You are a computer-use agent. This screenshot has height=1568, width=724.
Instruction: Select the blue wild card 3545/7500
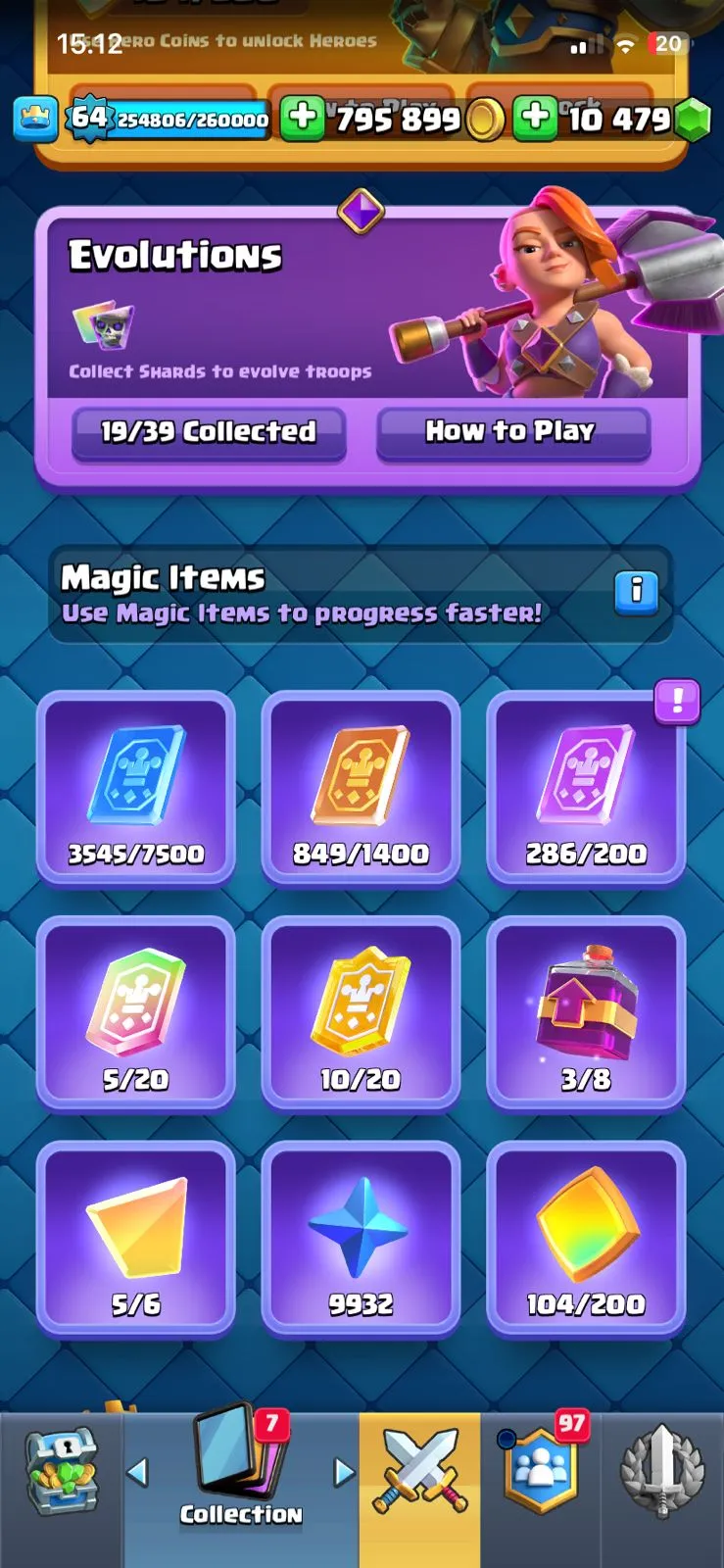click(x=136, y=787)
